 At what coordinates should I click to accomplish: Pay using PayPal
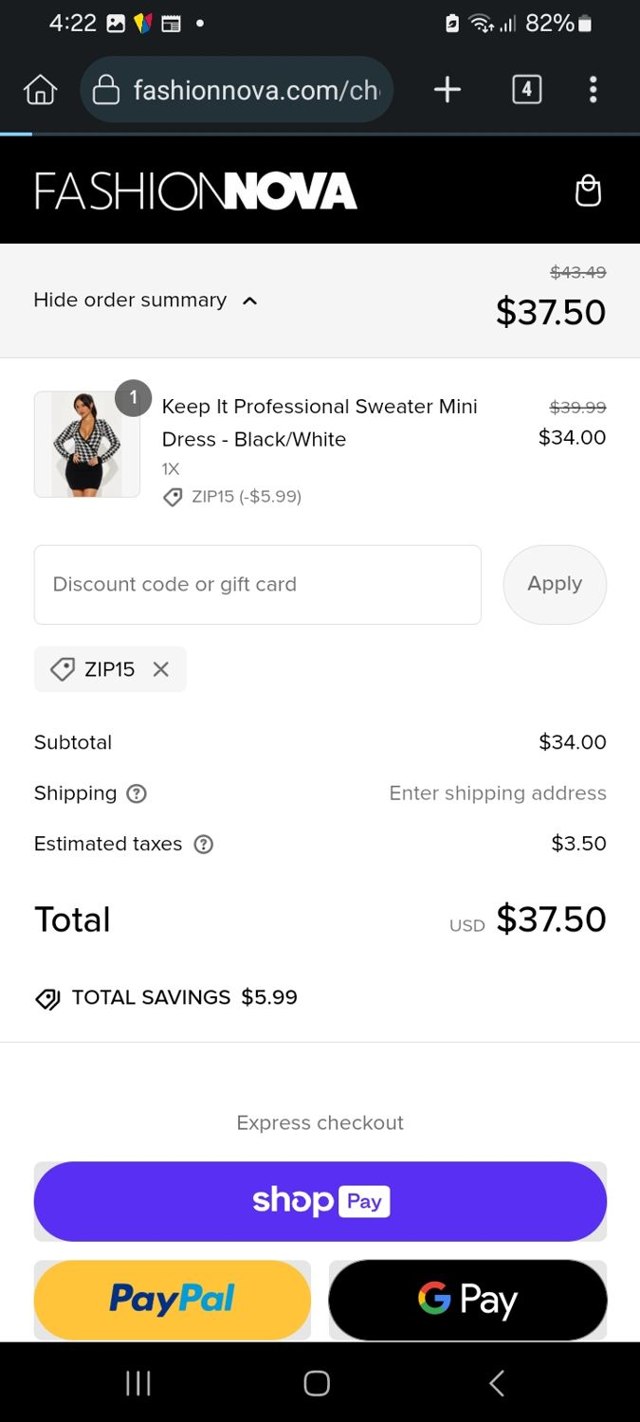[172, 1300]
